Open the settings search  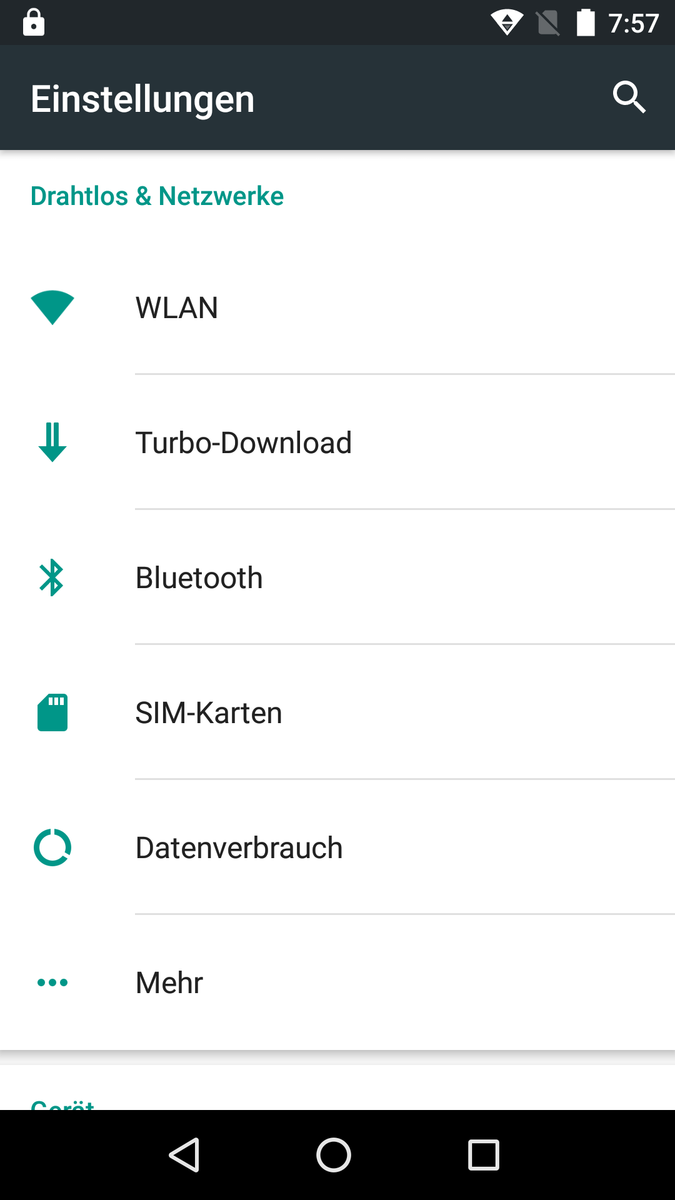pos(629,98)
